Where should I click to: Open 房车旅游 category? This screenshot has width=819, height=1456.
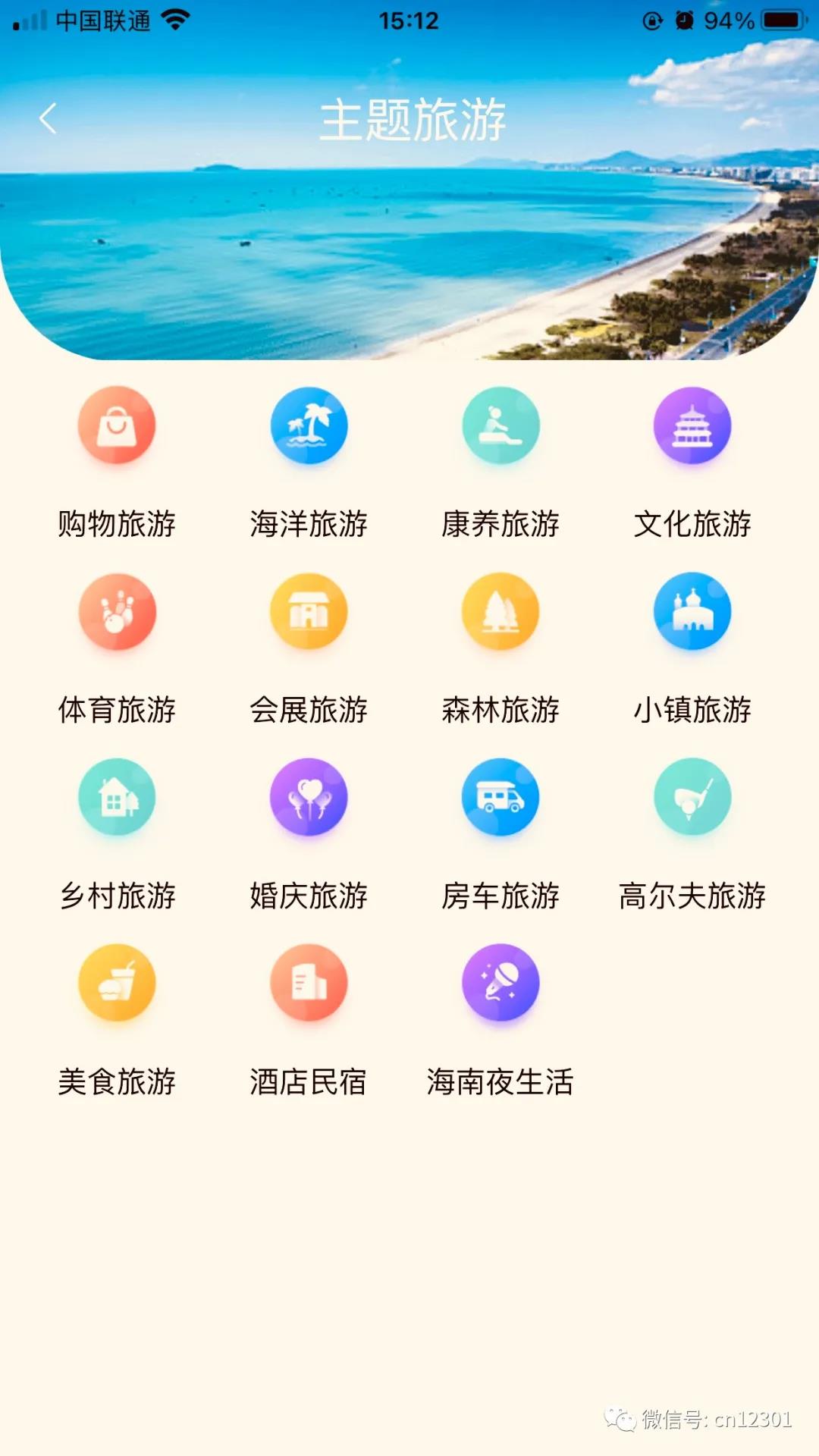(x=500, y=798)
